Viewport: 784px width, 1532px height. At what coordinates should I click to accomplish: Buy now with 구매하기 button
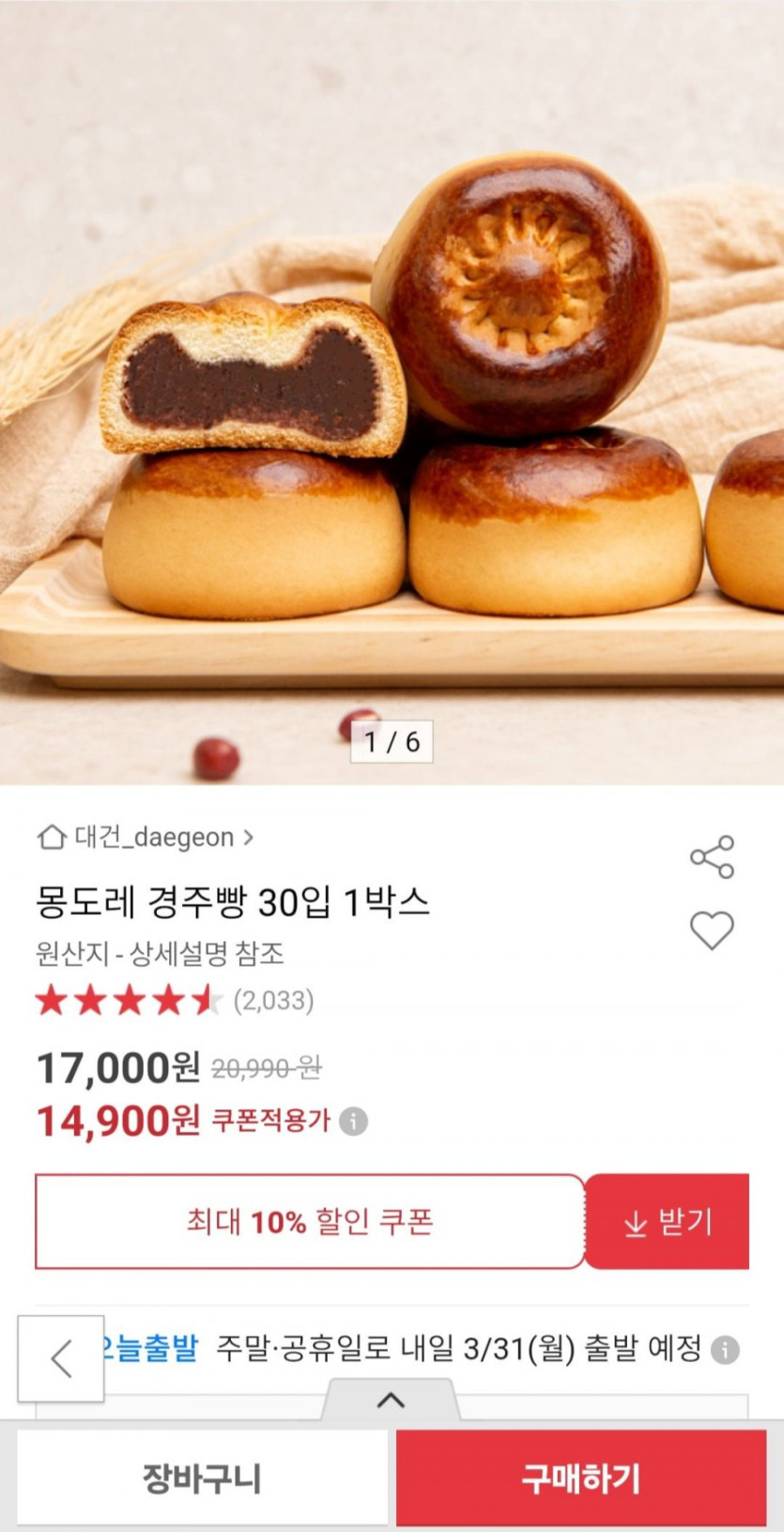pos(580,1478)
